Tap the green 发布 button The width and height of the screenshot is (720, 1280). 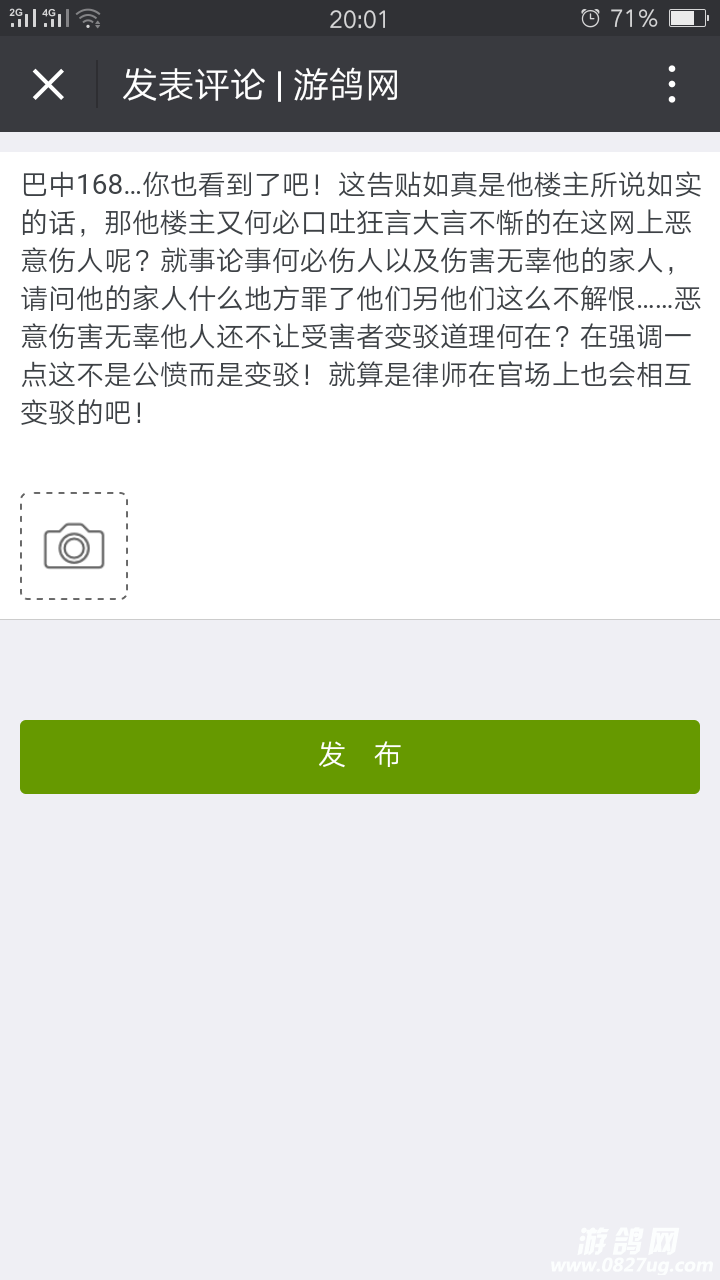[360, 756]
